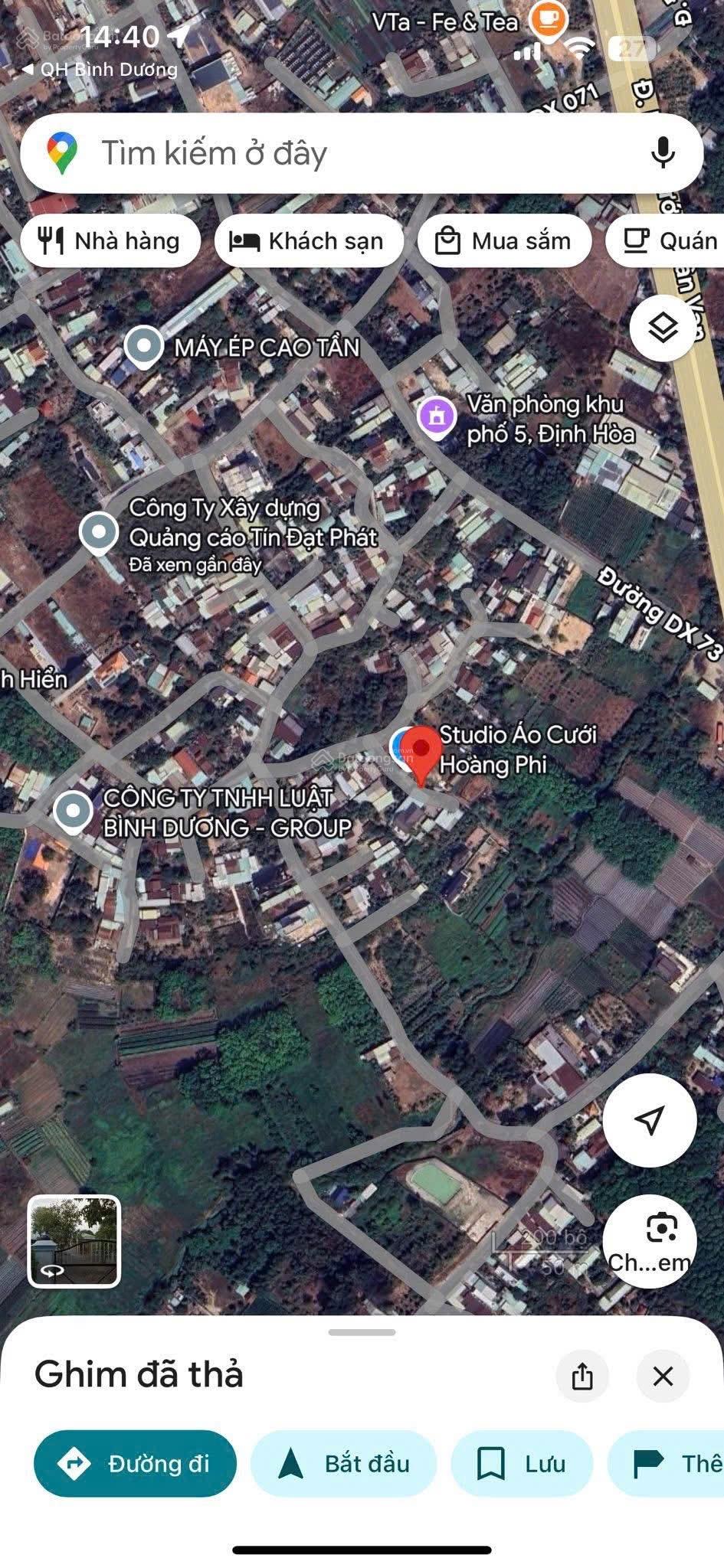This screenshot has width=724, height=1568.
Task: Open "Văn phòng khu phố 5, Định Hòa" marker
Action: pos(437,416)
